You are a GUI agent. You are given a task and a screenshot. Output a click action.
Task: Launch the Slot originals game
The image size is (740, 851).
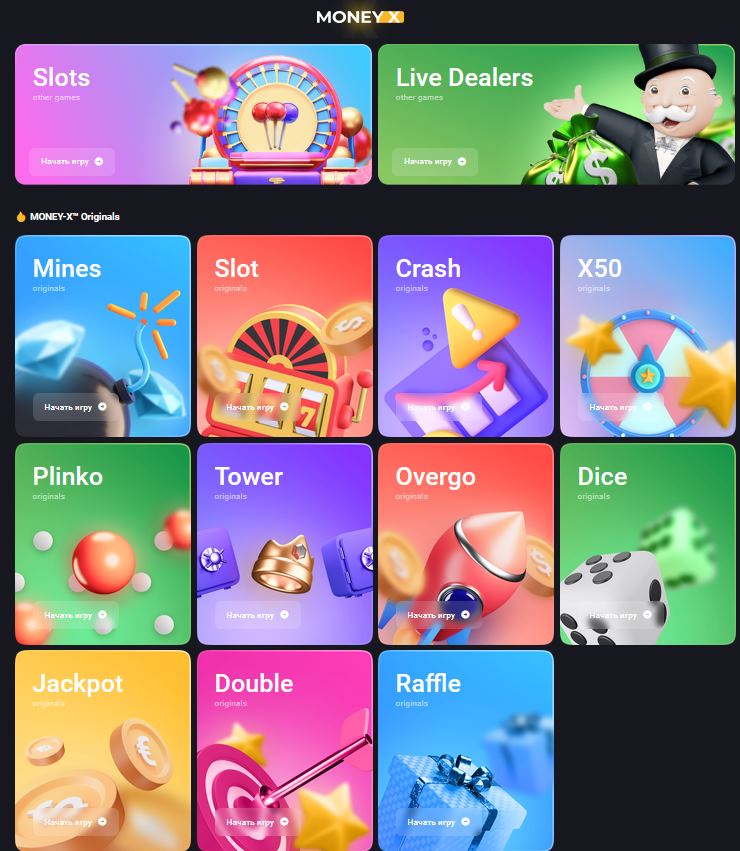pyautogui.click(x=257, y=407)
